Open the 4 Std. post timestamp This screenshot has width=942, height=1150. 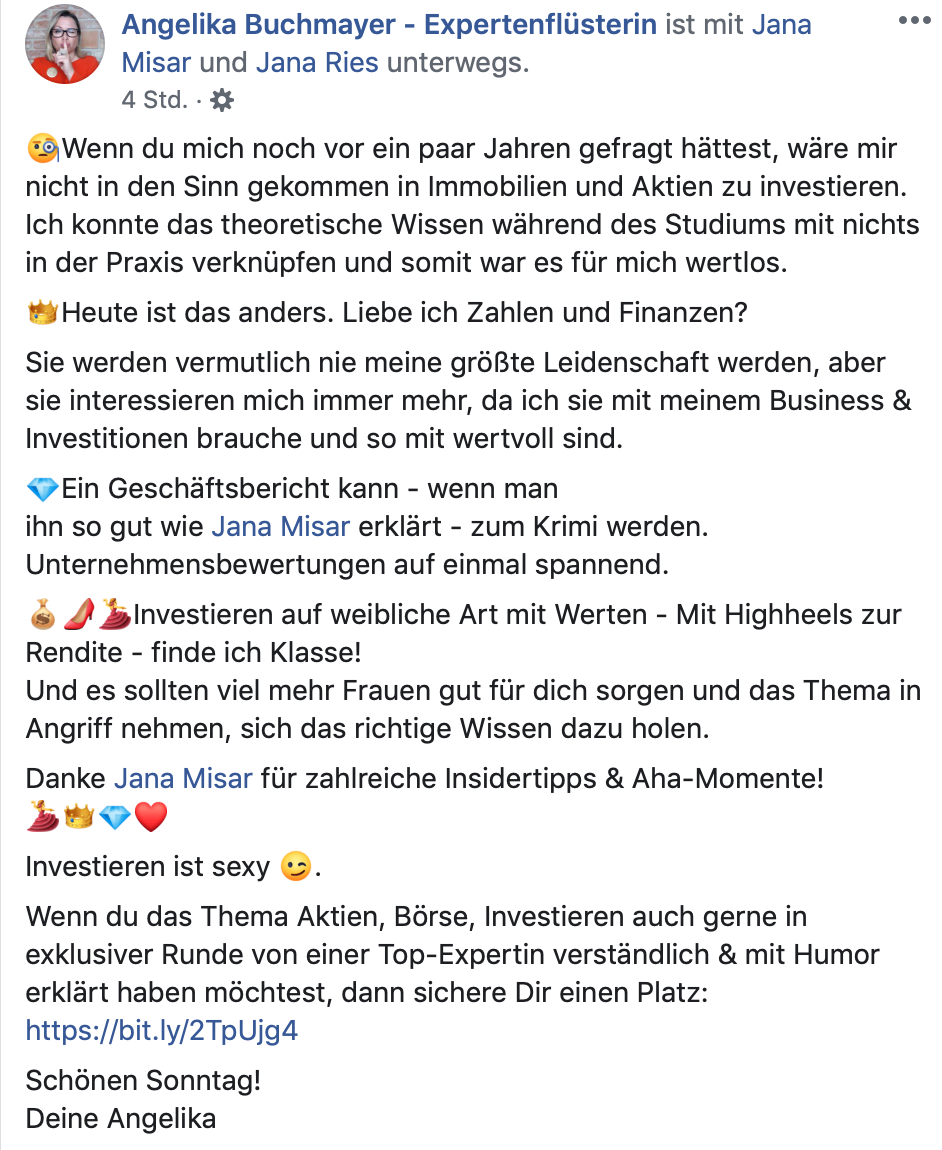point(154,100)
